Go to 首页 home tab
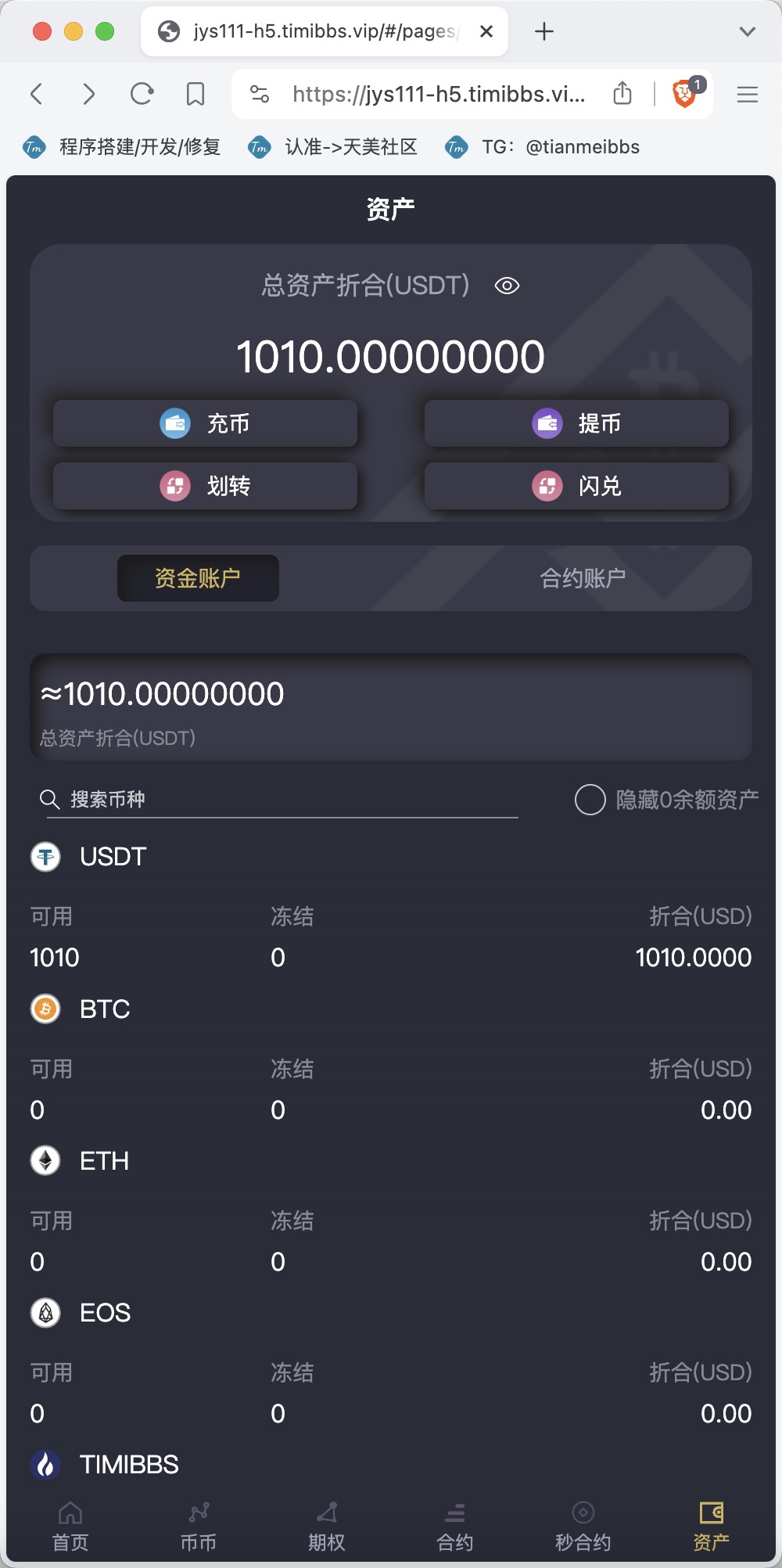This screenshot has height=1568, width=782. click(70, 1527)
